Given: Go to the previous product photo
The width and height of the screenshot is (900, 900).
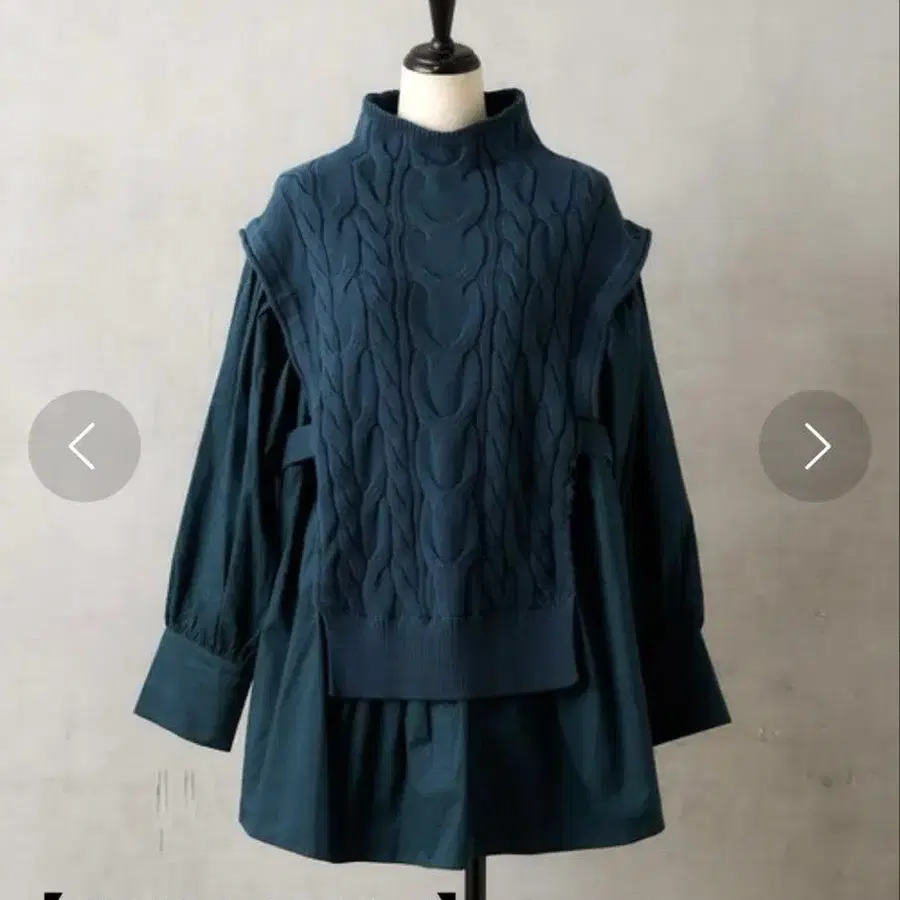Looking at the screenshot, I should point(84,446).
